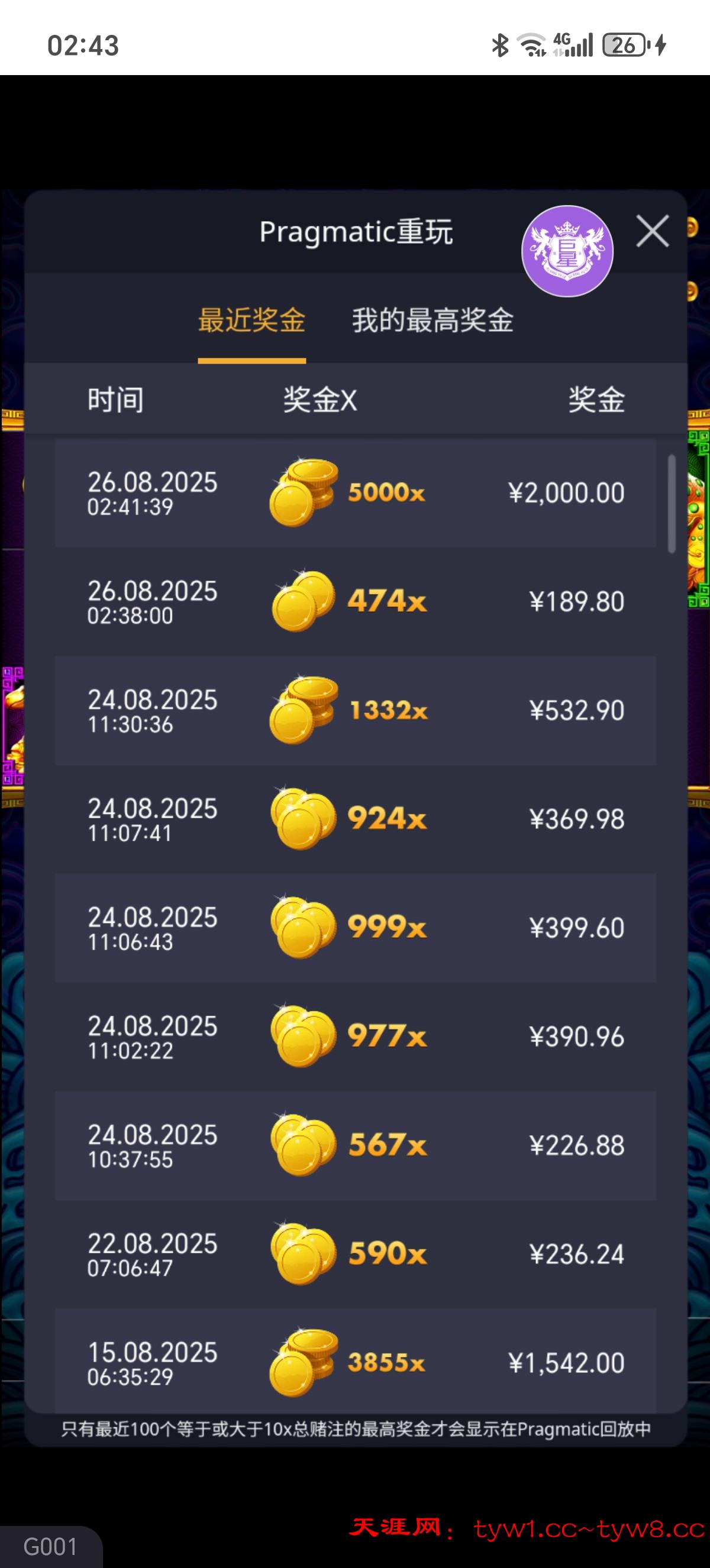Open the purple crest floating icon

(567, 251)
